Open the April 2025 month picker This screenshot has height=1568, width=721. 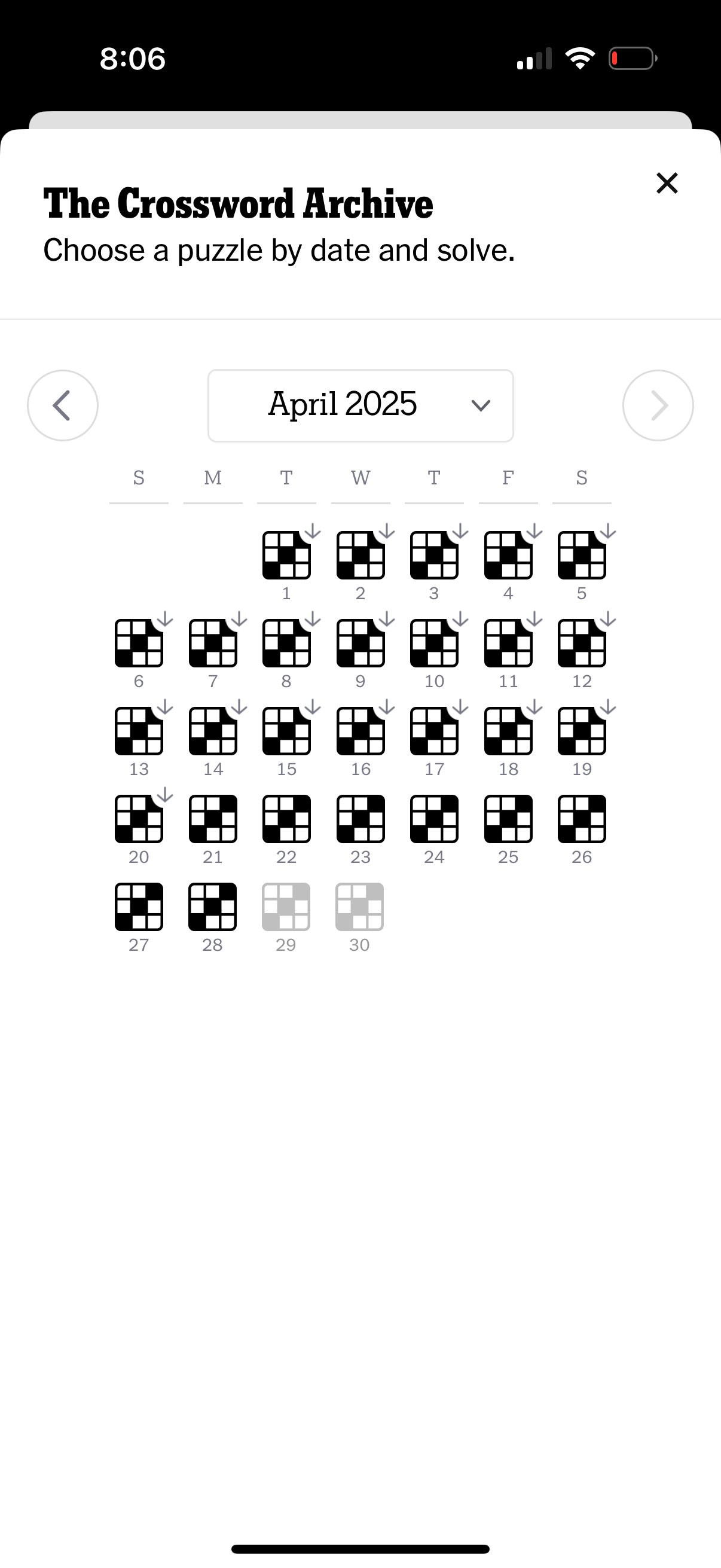click(x=360, y=404)
